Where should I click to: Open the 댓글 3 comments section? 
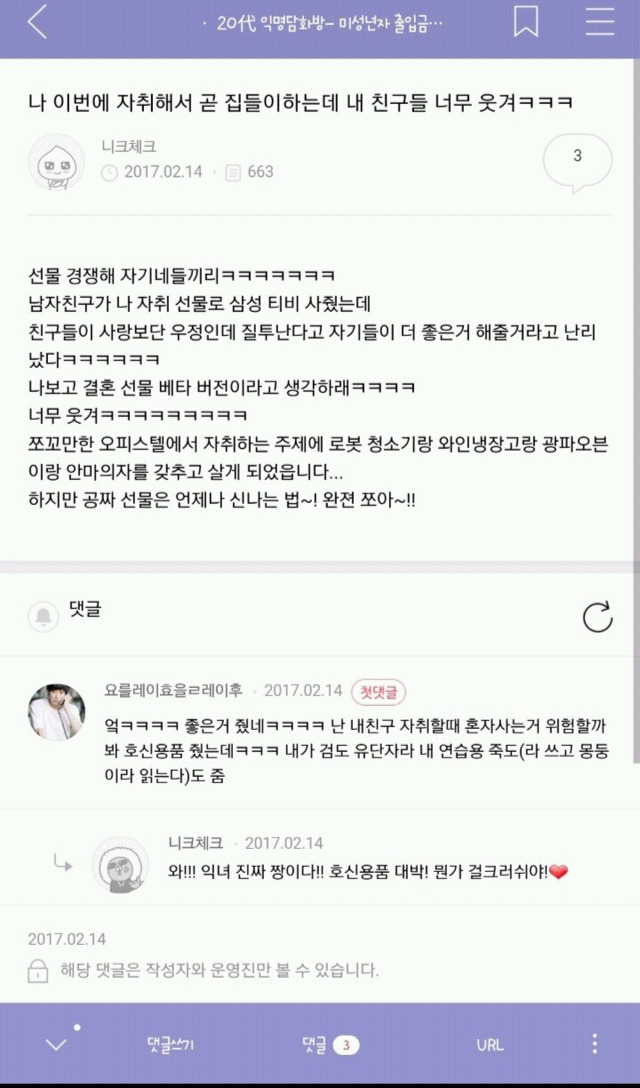(330, 1045)
